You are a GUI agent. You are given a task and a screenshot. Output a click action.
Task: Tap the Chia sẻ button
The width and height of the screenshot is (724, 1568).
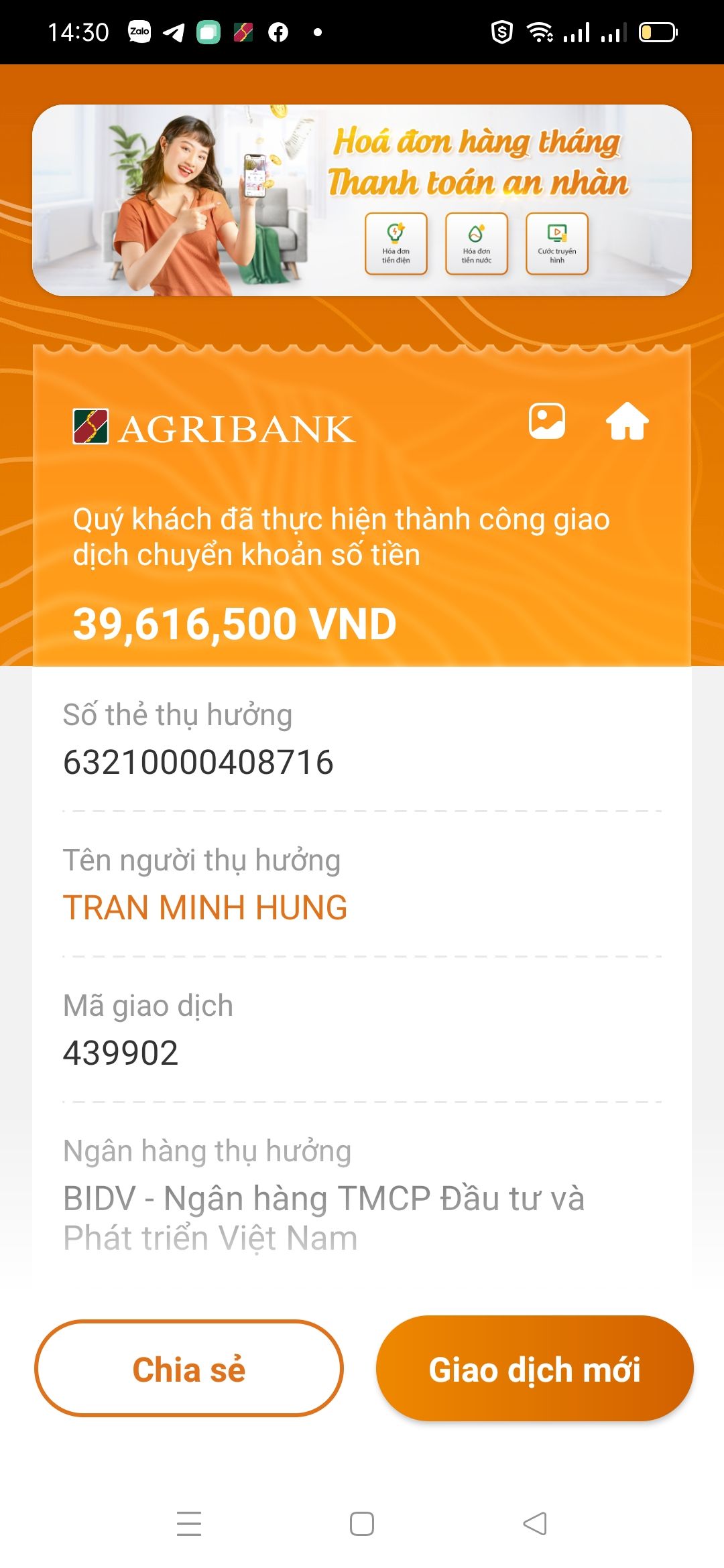click(189, 1368)
